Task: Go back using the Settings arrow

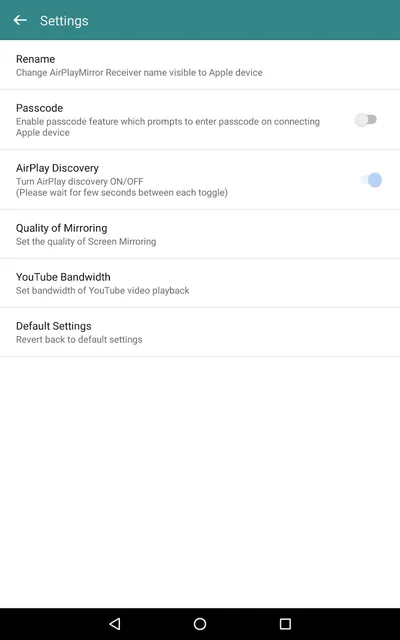Action: (20, 20)
